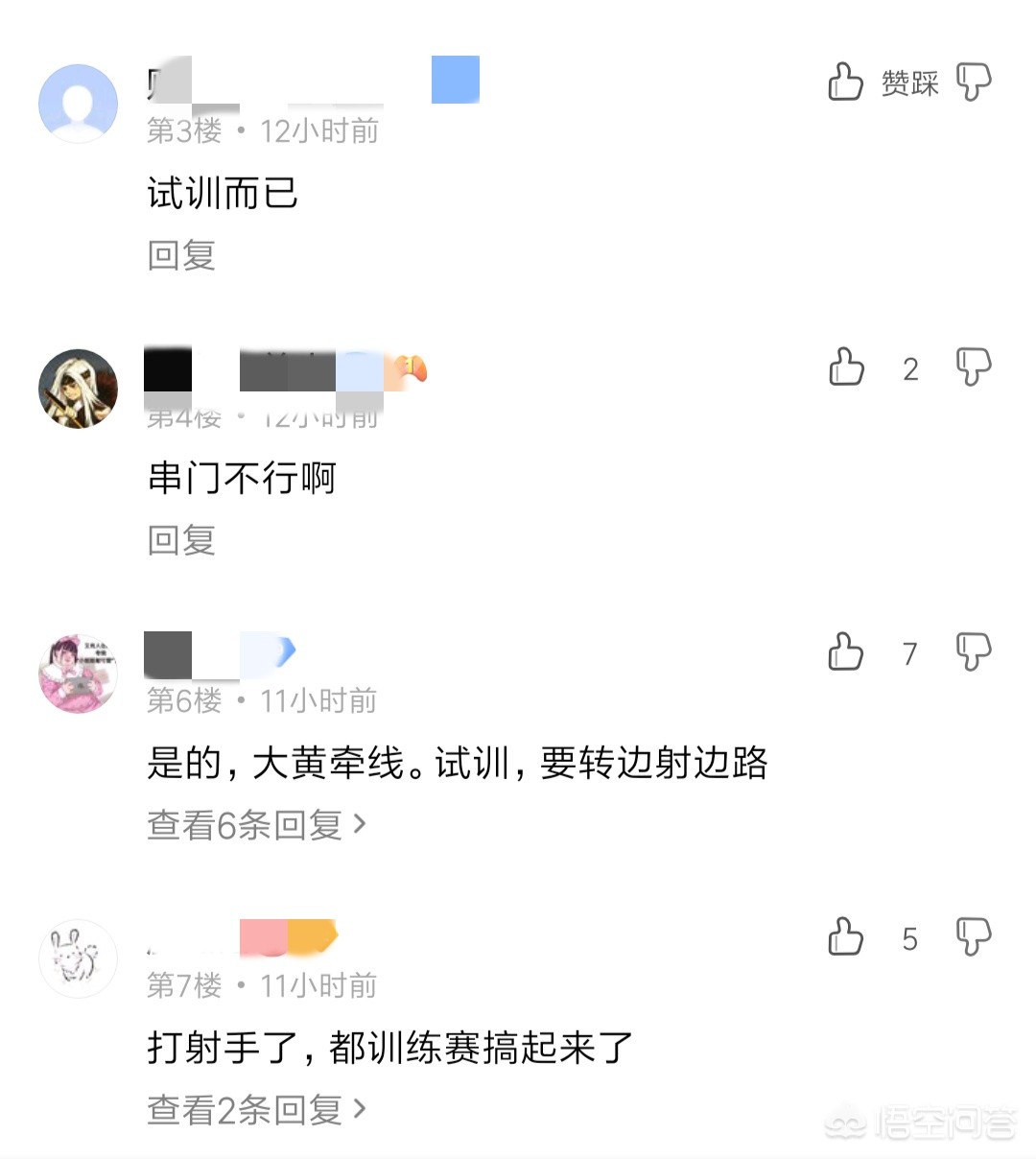Select the 第3楼 floor label
Image resolution: width=1036 pixels, height=1159 pixels.
[x=181, y=130]
